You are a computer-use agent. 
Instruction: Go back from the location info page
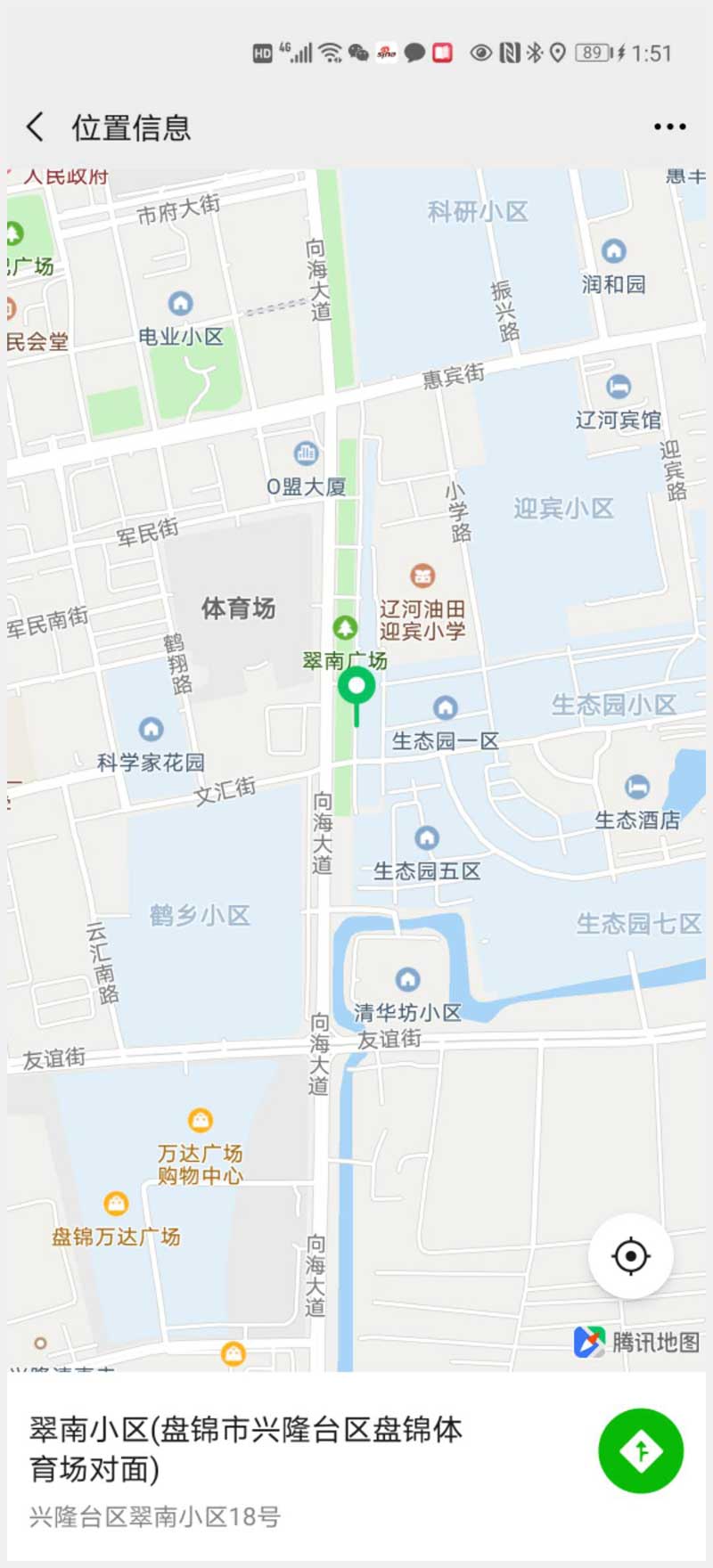pos(36,127)
